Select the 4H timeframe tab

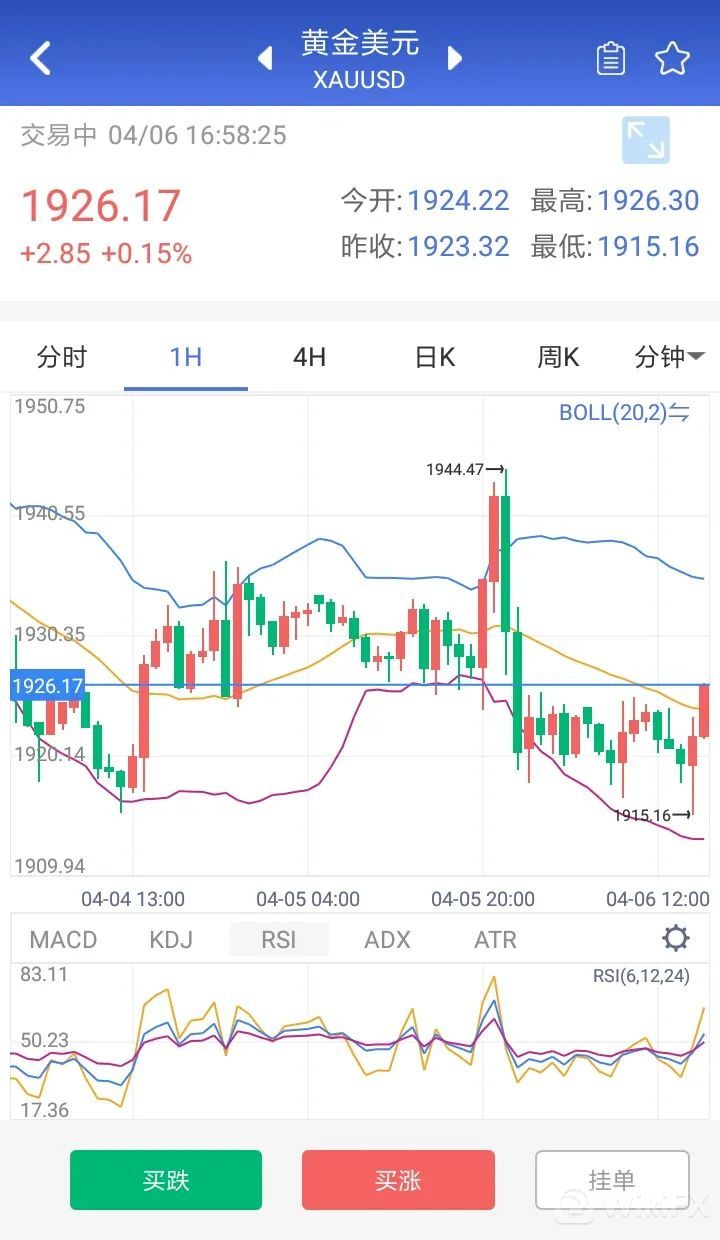pyautogui.click(x=310, y=357)
